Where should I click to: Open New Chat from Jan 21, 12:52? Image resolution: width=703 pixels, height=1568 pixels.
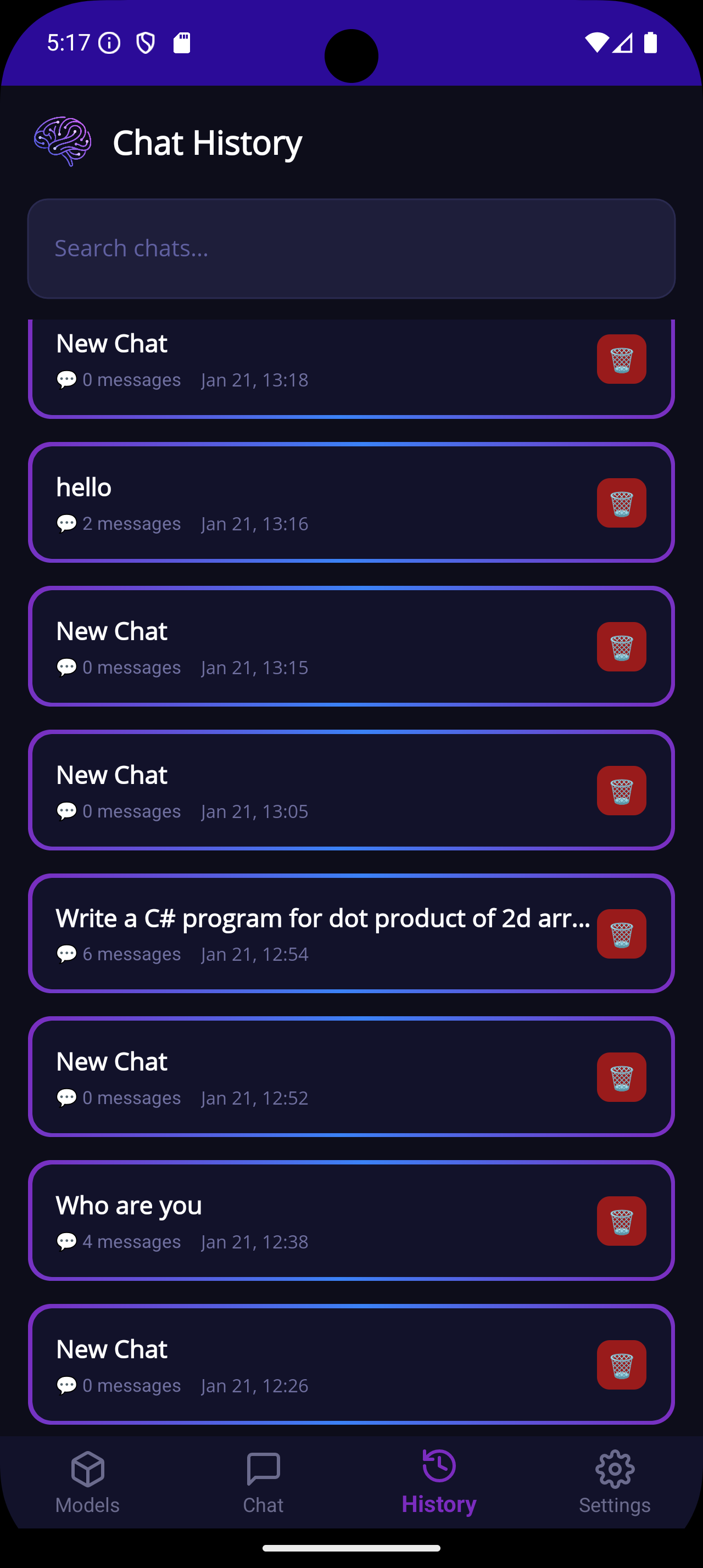(x=304, y=1077)
